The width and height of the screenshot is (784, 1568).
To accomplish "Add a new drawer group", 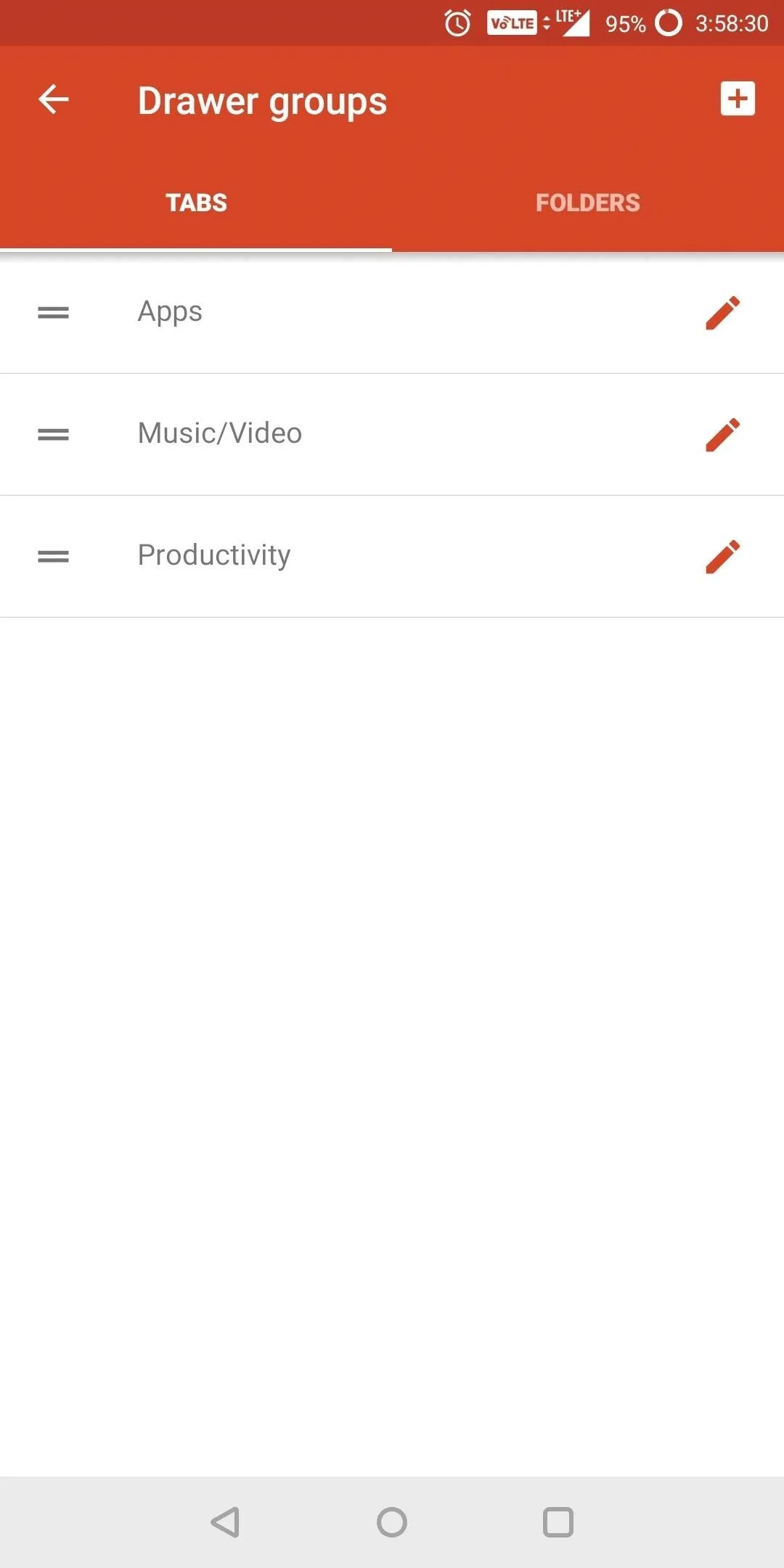I will (738, 99).
